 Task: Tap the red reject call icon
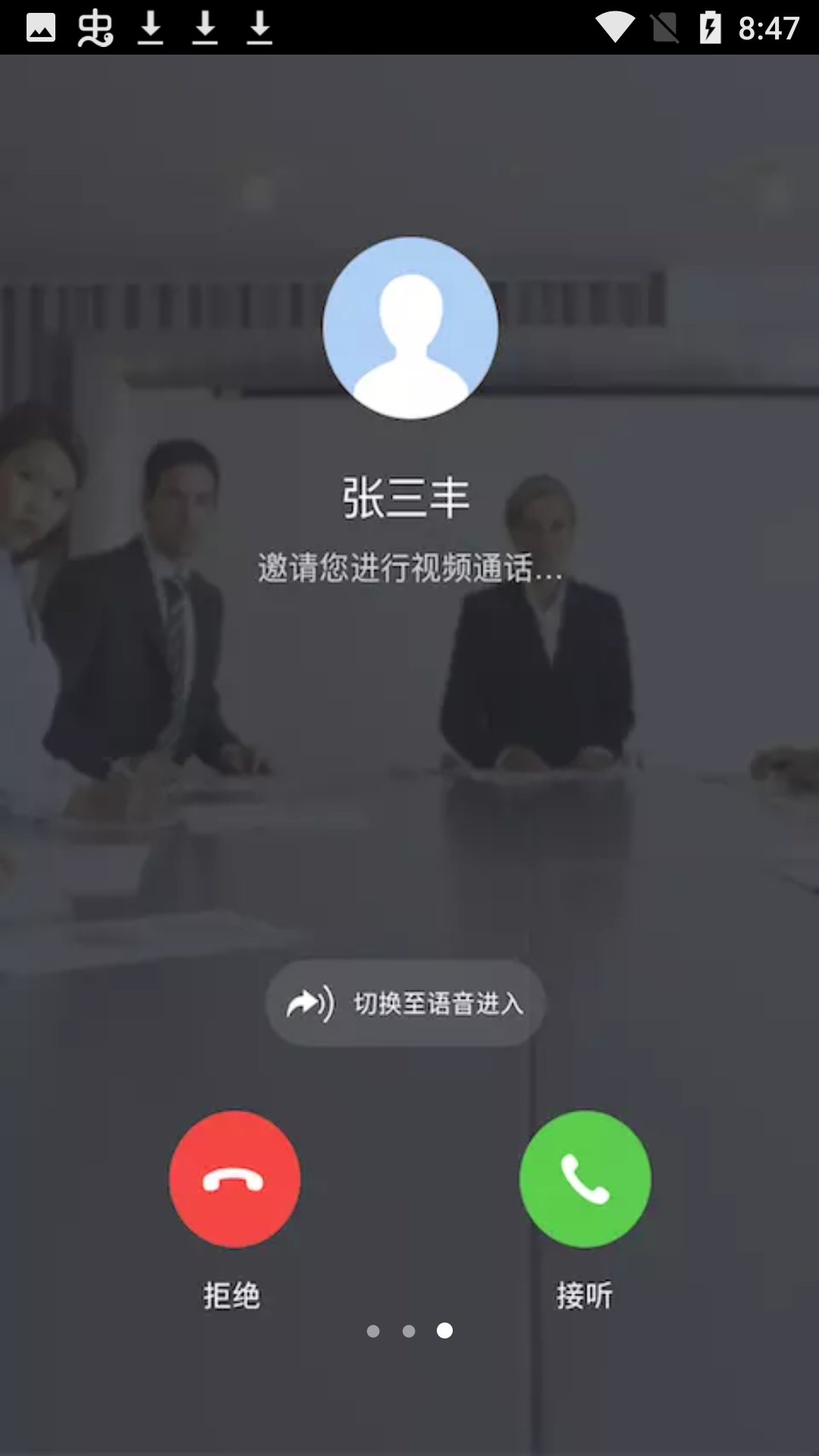click(x=235, y=1178)
